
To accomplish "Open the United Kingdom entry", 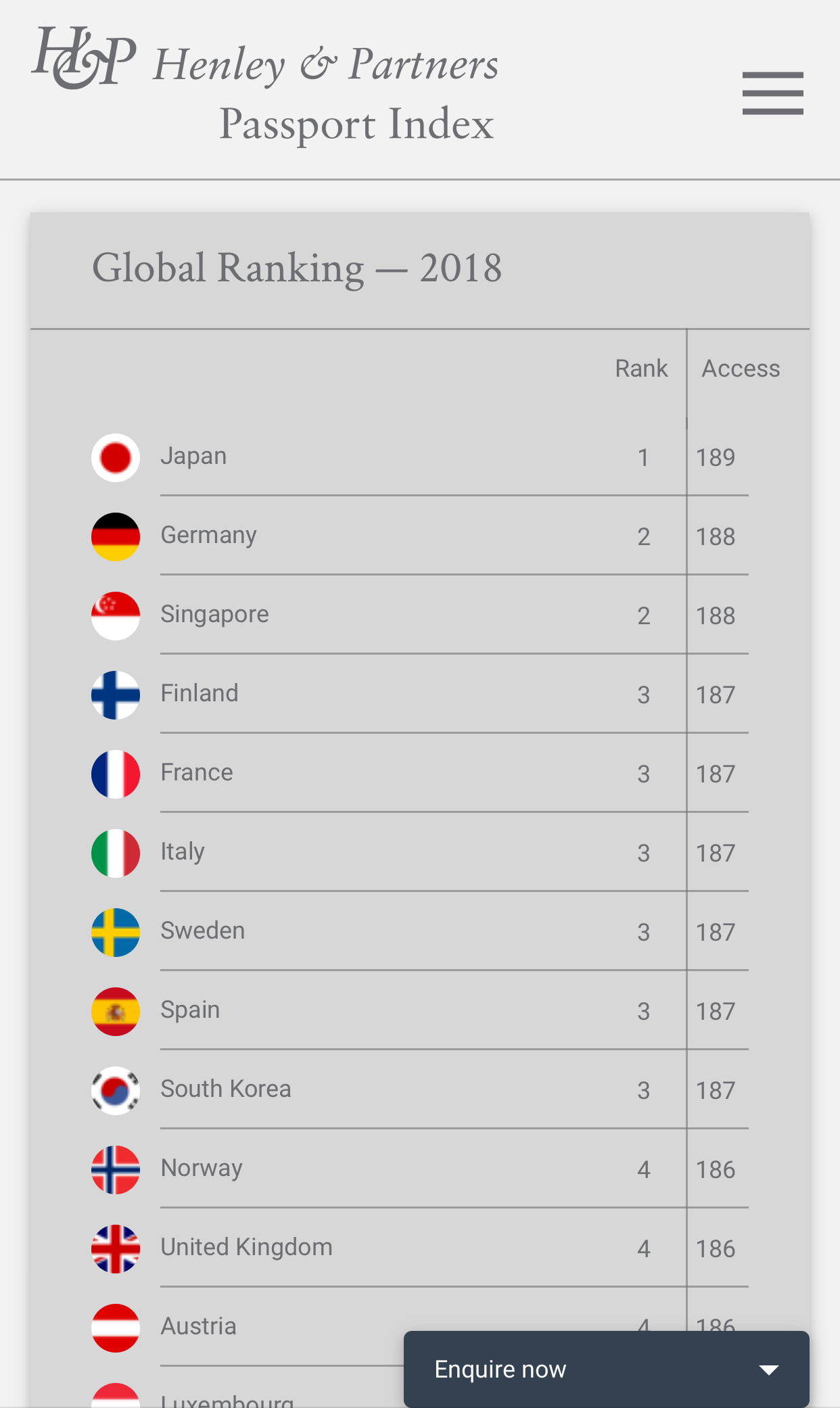I will tap(419, 1248).
